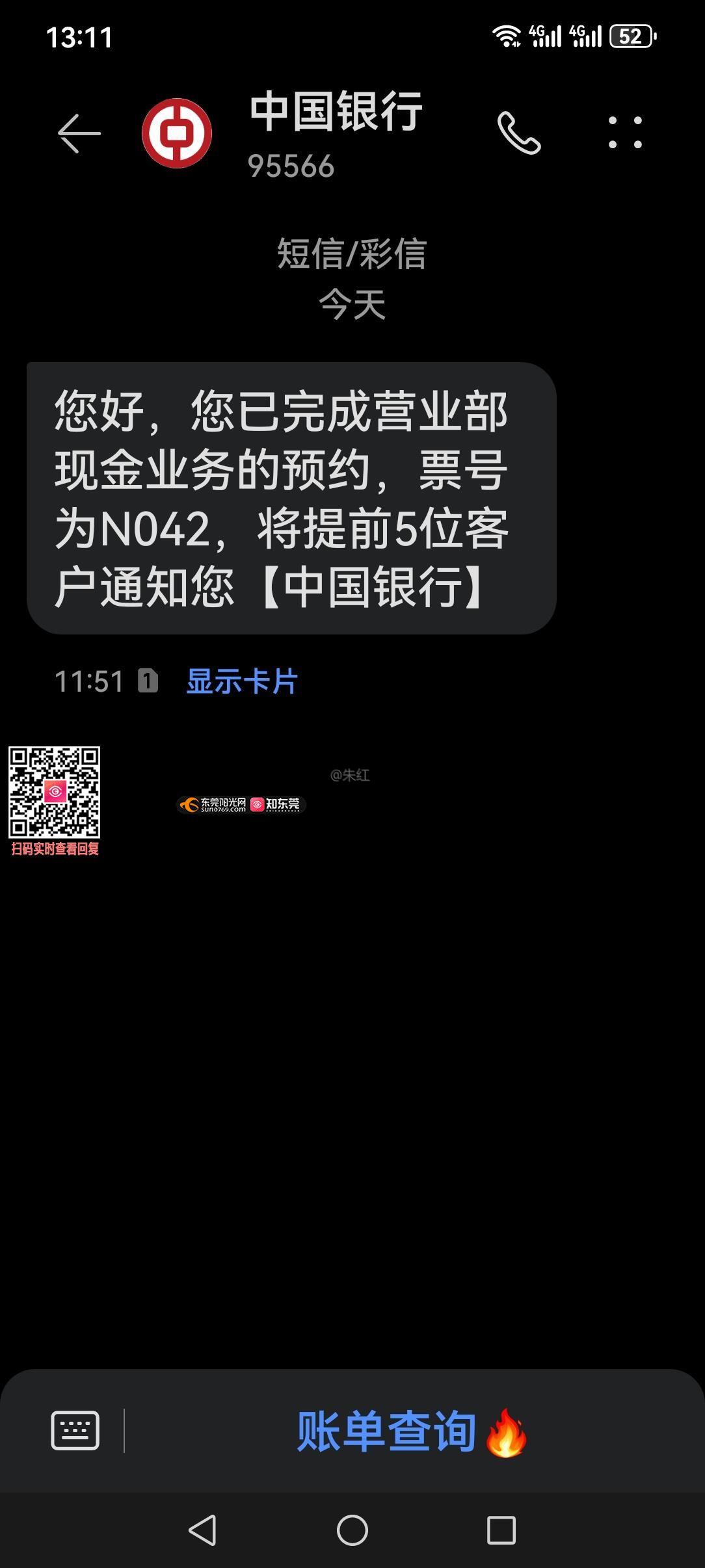
Task: Open the 中国银行 contact avatar
Action: click(177, 133)
